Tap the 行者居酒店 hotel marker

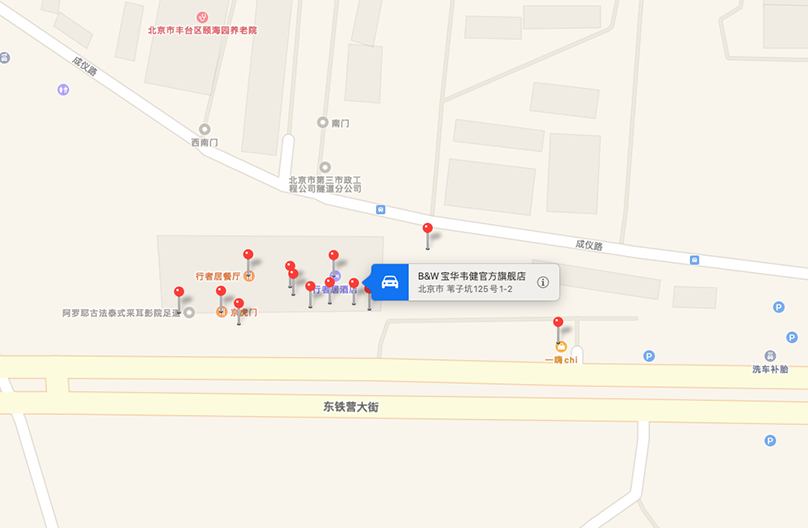pos(336,276)
